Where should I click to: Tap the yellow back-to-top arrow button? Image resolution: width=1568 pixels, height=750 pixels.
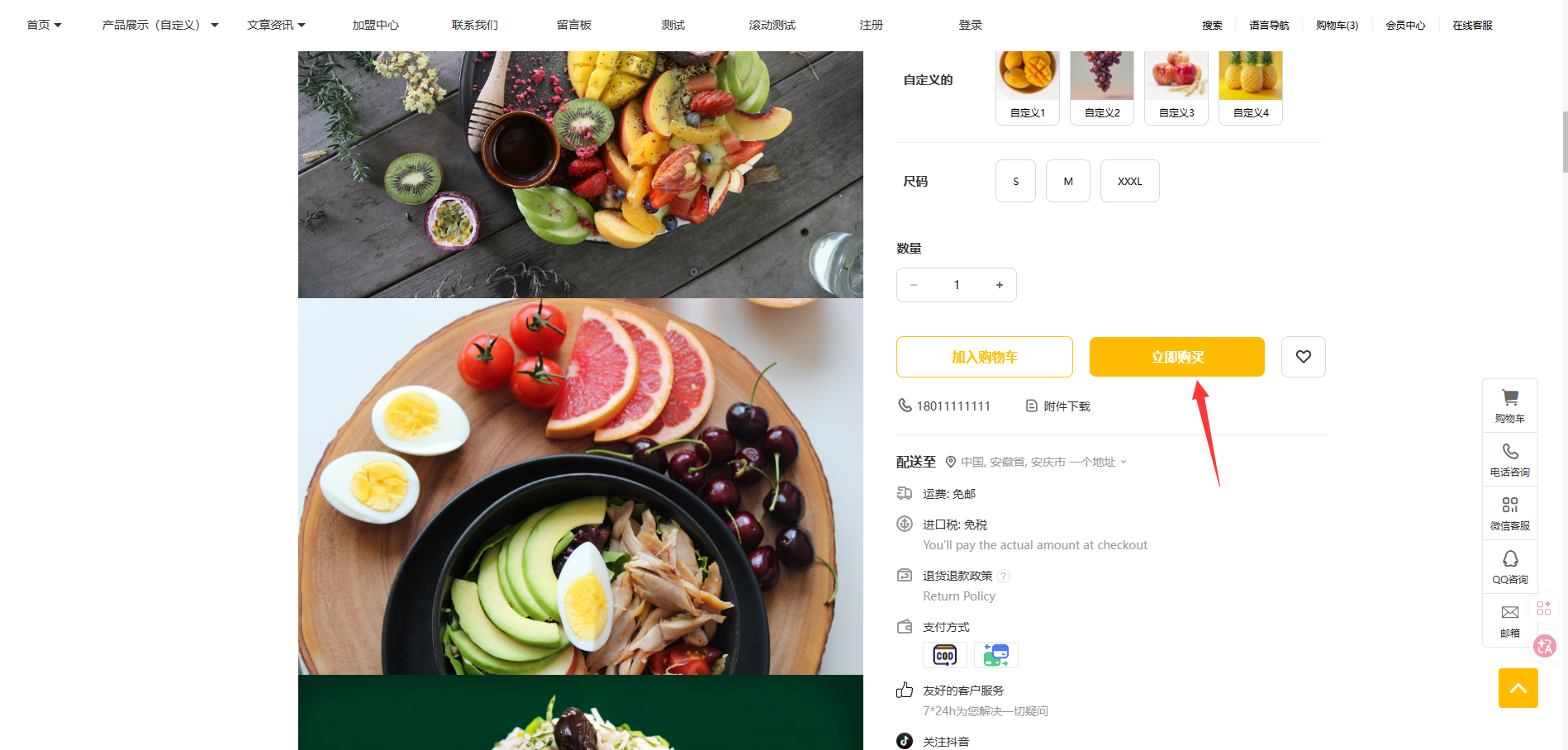[x=1518, y=688]
